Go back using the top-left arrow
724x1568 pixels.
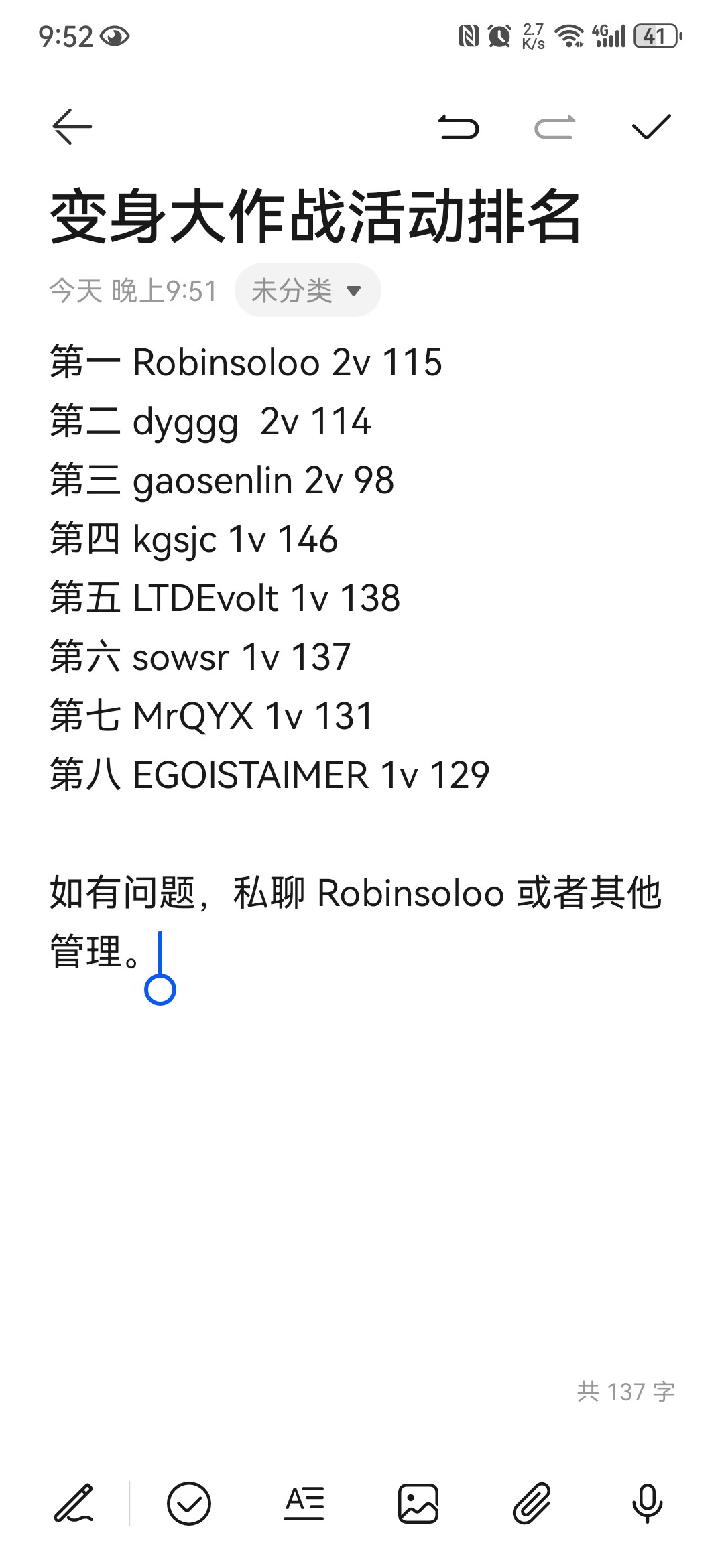pyautogui.click(x=72, y=126)
